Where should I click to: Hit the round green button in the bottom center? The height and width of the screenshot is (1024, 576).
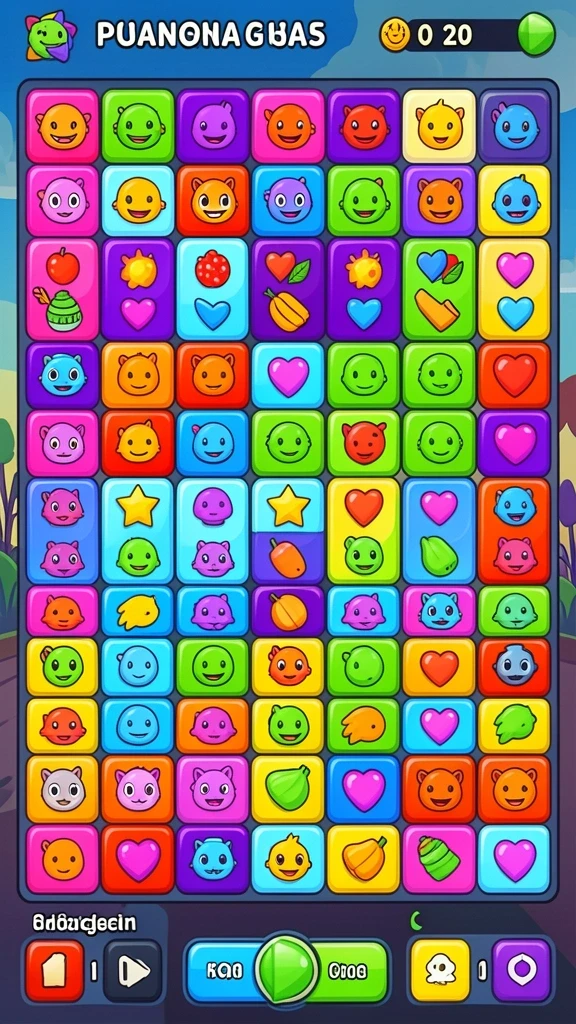coord(287,969)
